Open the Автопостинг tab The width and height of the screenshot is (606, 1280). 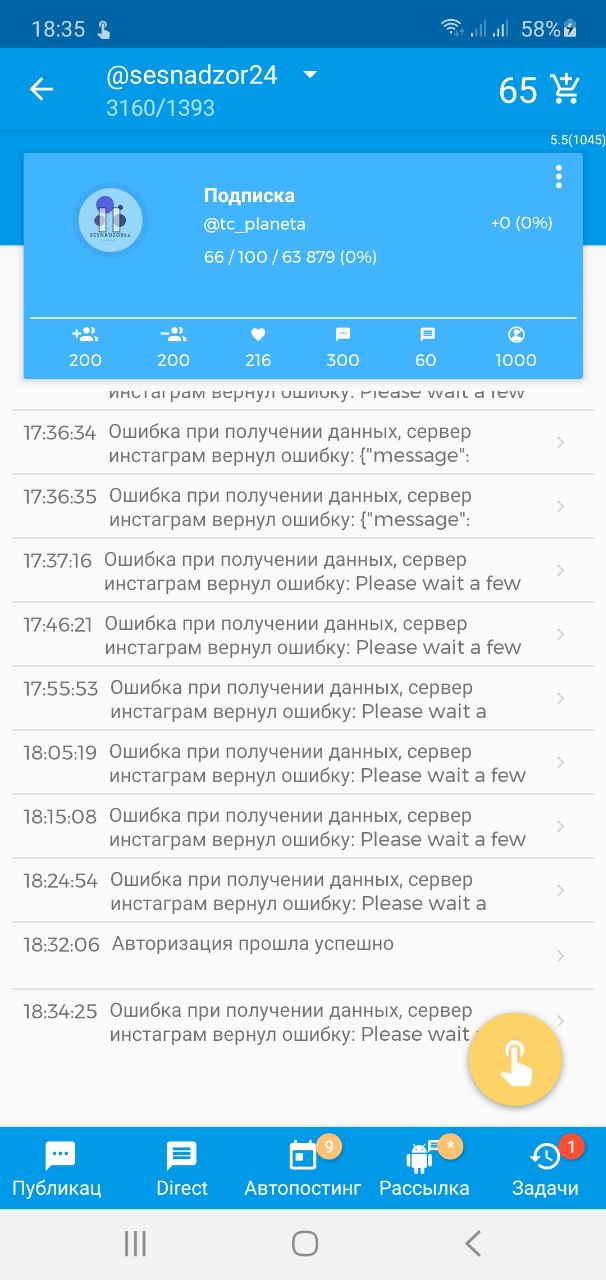coord(303,1169)
